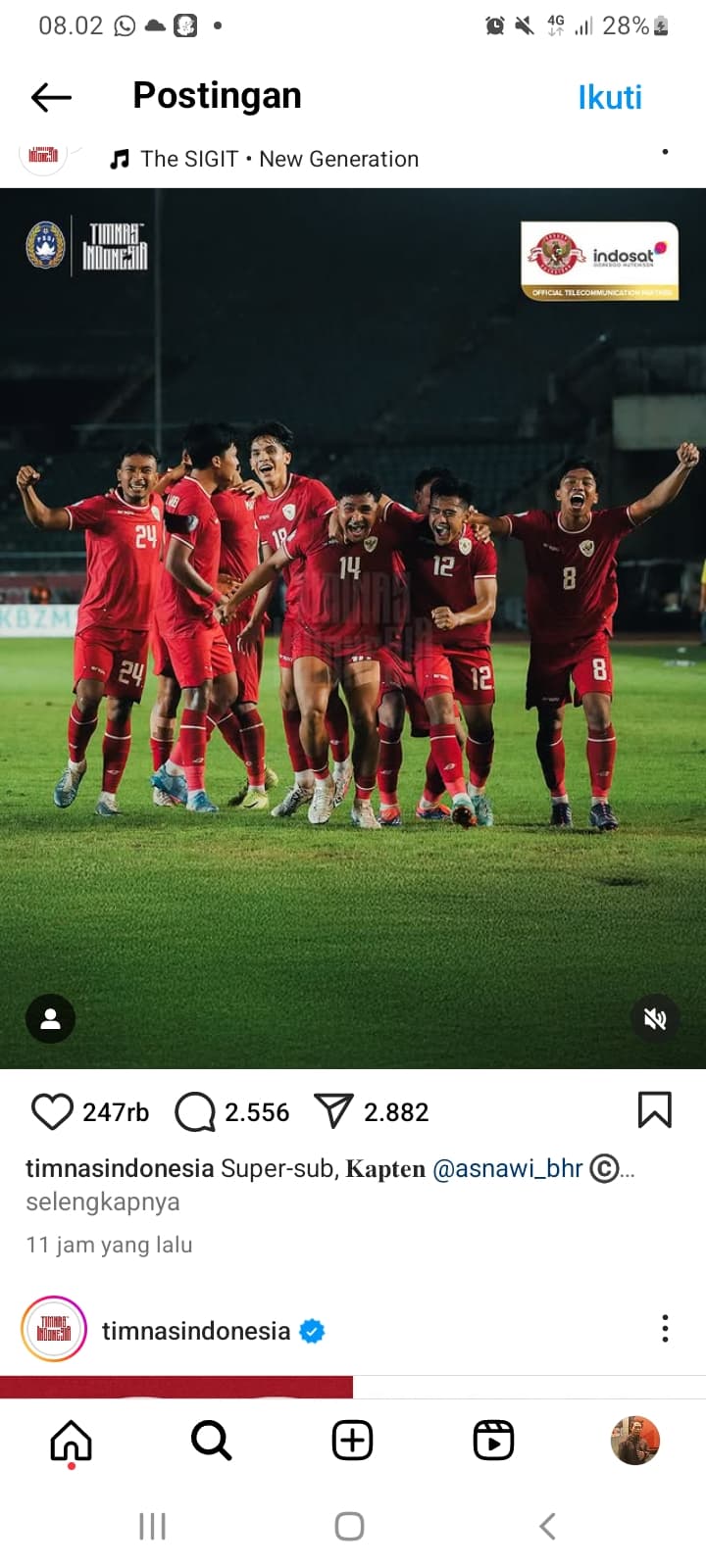706x1568 pixels.
Task: Save the post using the bookmark icon
Action: 654,1109
